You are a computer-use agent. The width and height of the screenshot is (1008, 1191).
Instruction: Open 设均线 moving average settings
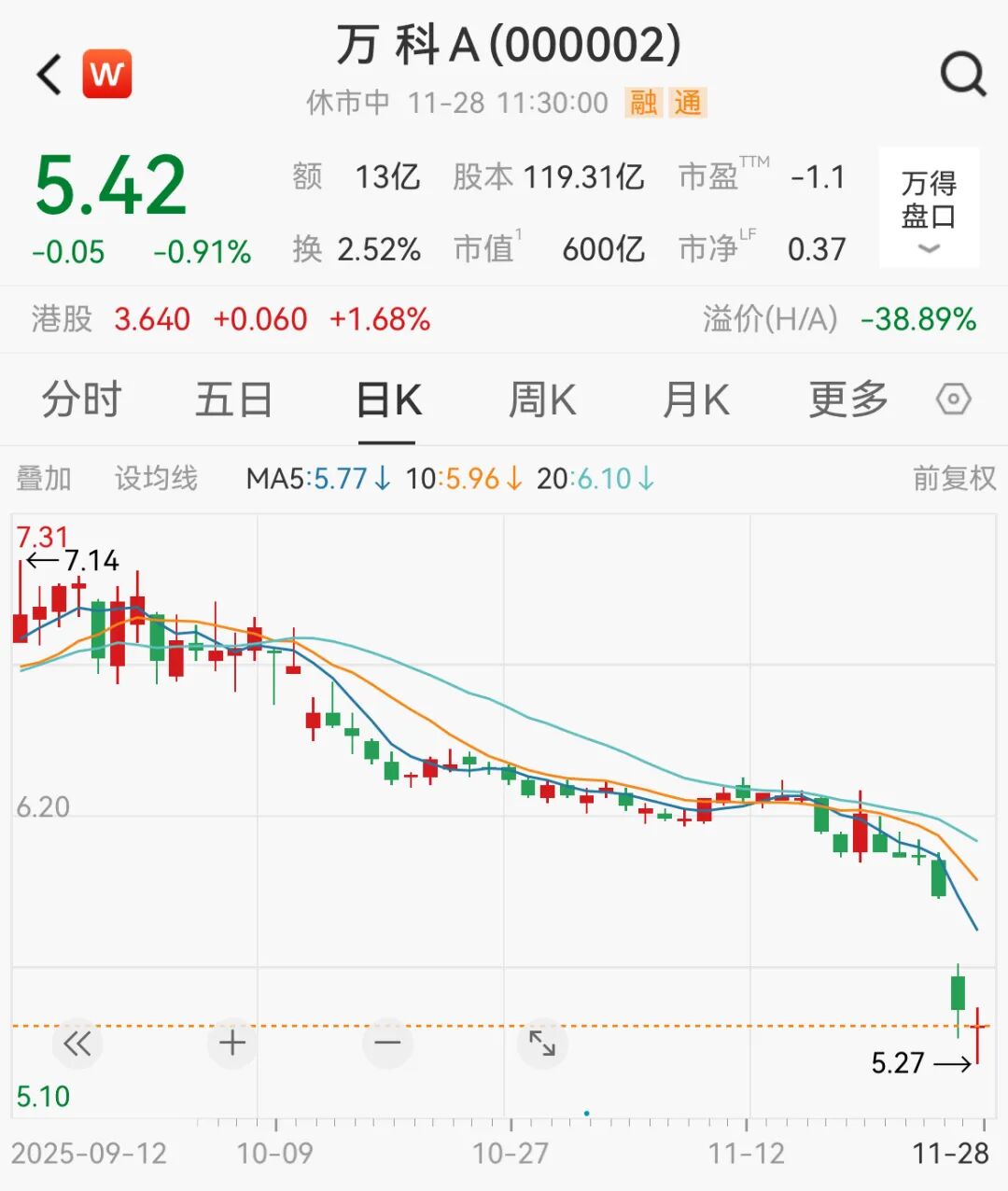pyautogui.click(x=156, y=479)
